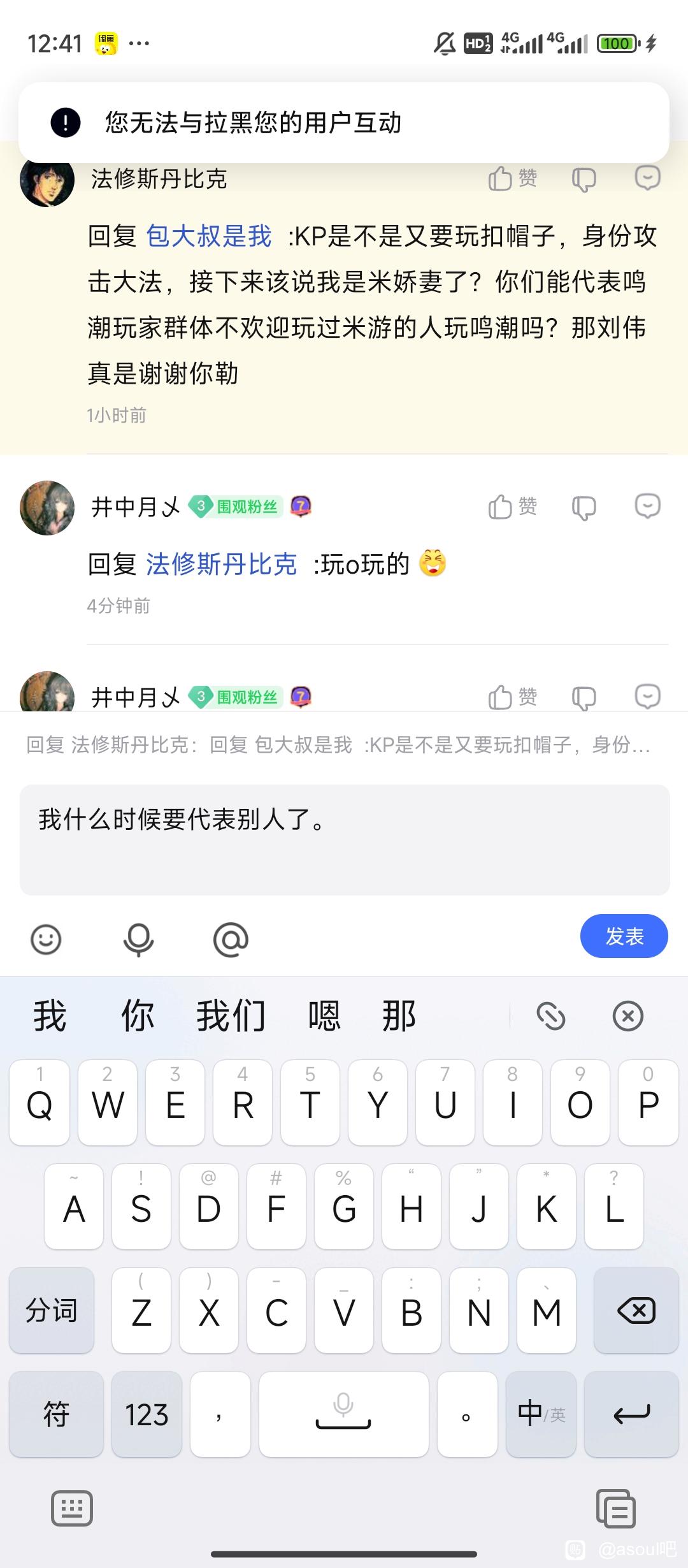This screenshot has height=1568, width=688.
Task: Pick suggestion word 我们
Action: coord(231,1015)
